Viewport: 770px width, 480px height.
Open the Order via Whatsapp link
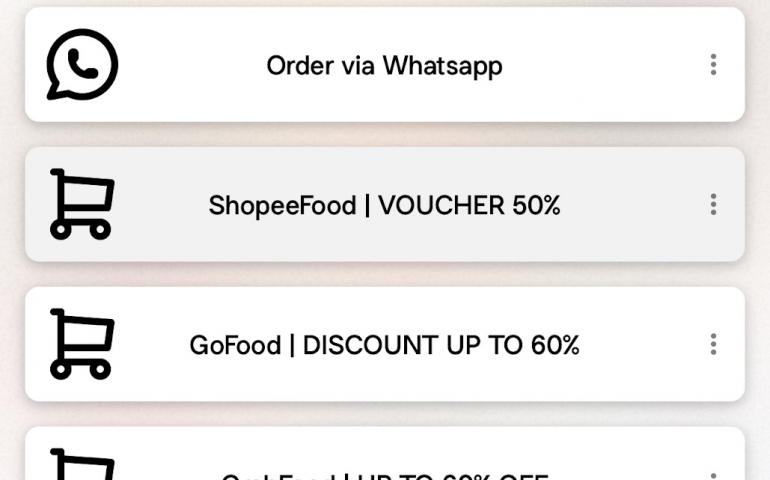(x=384, y=66)
